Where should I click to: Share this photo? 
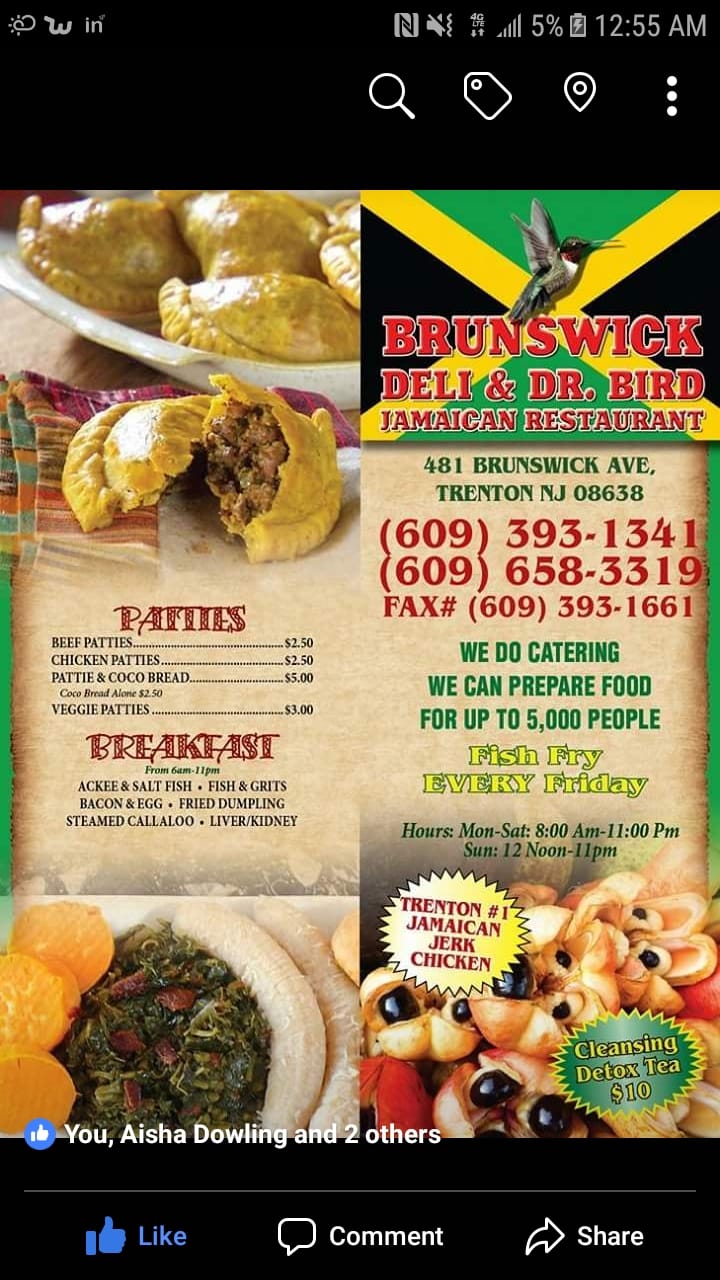(584, 1236)
